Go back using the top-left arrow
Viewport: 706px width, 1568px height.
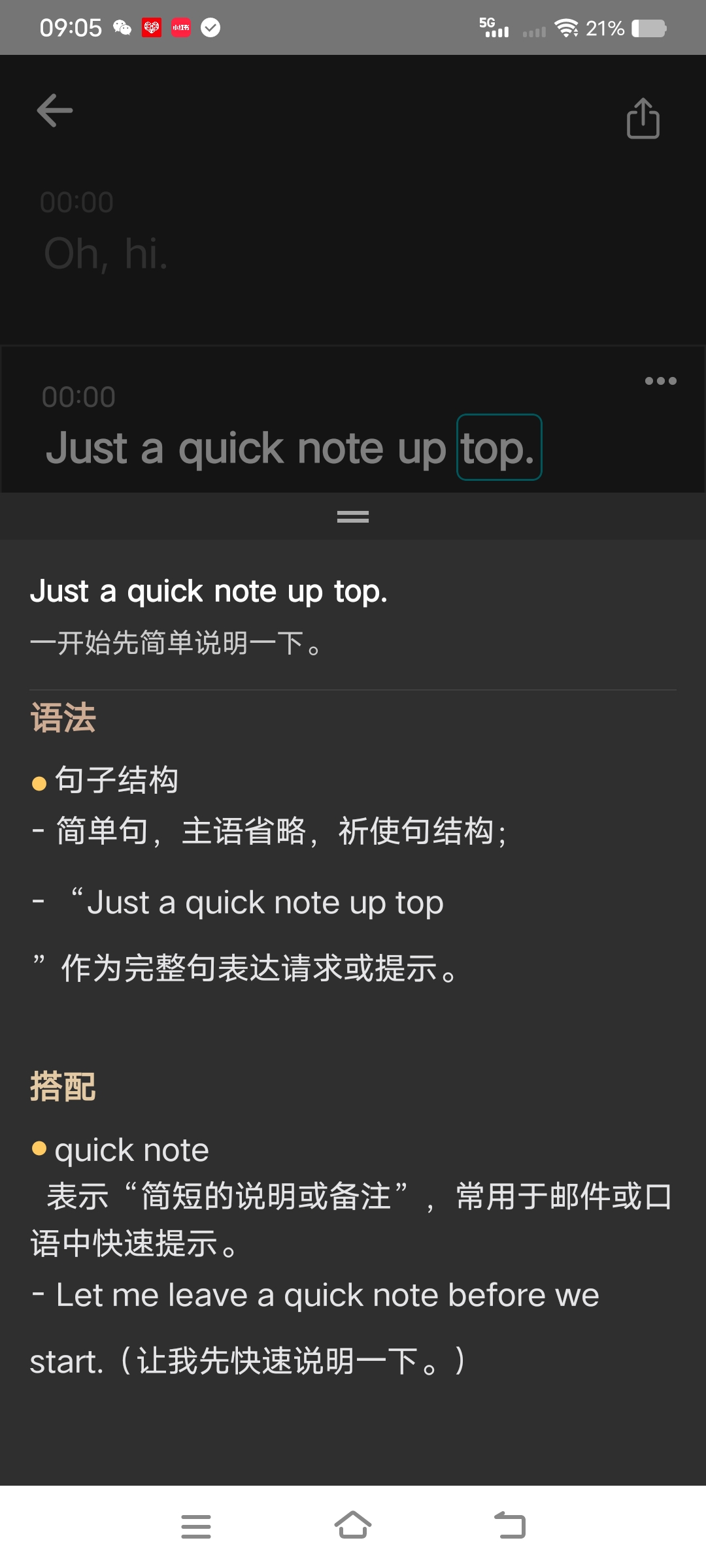(x=55, y=110)
